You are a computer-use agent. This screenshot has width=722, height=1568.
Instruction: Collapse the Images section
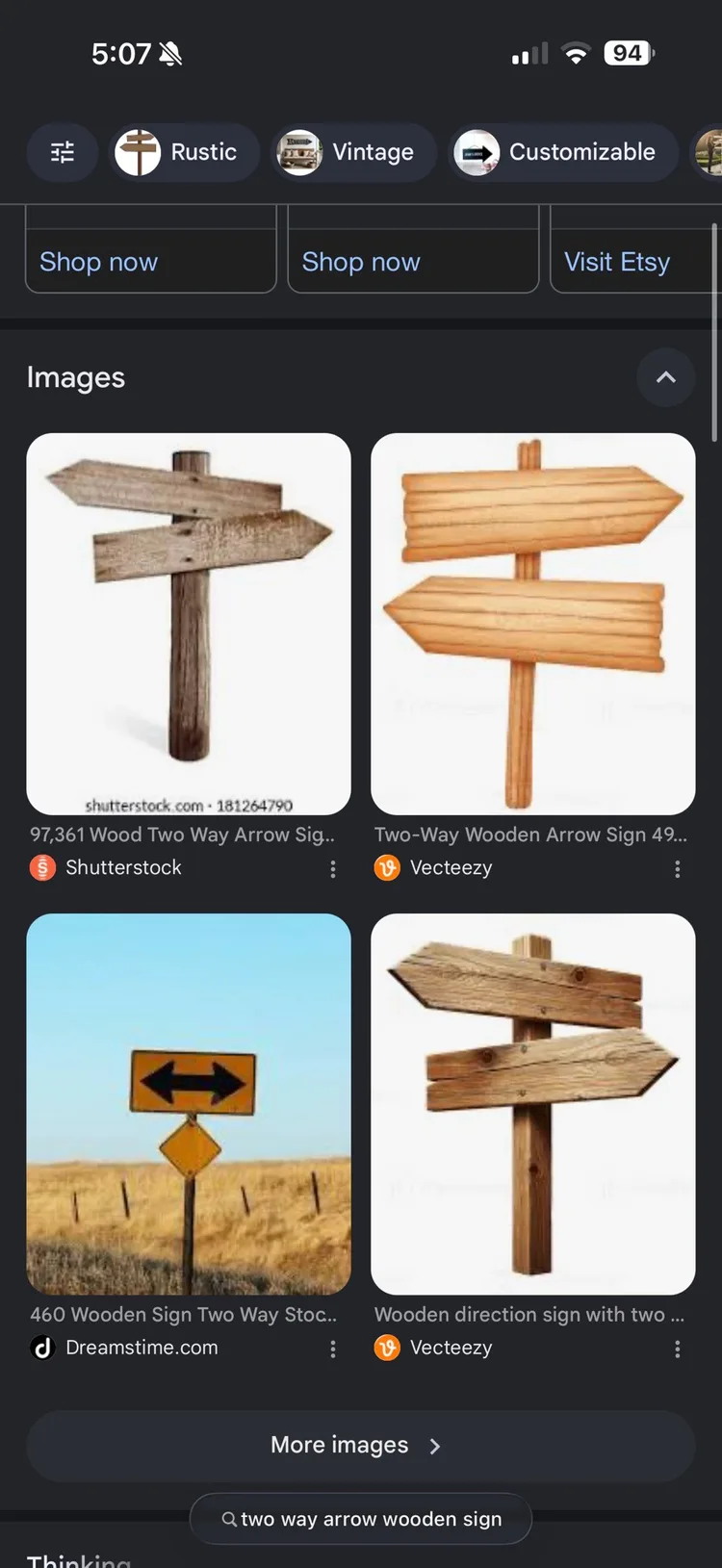(x=666, y=377)
